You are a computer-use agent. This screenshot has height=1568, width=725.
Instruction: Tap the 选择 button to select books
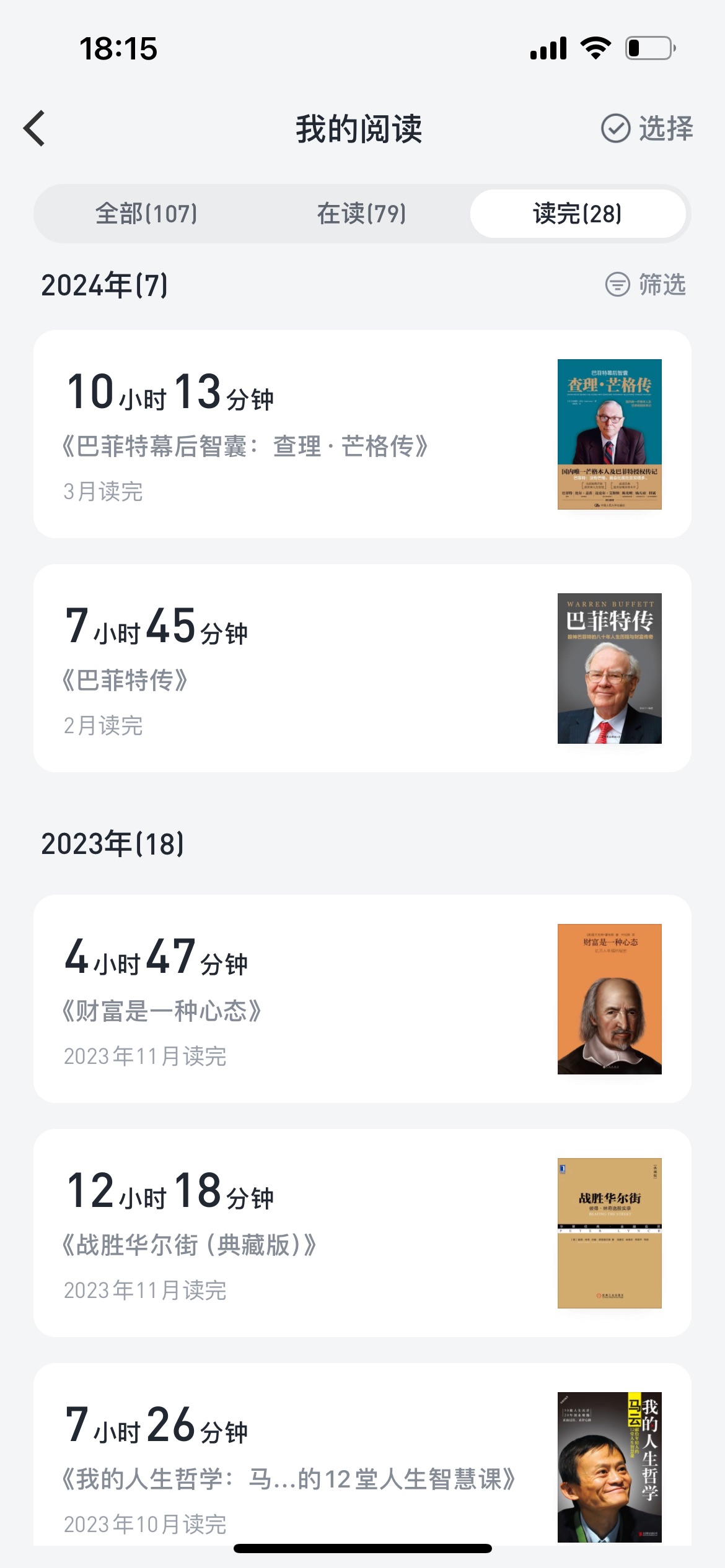(647, 129)
